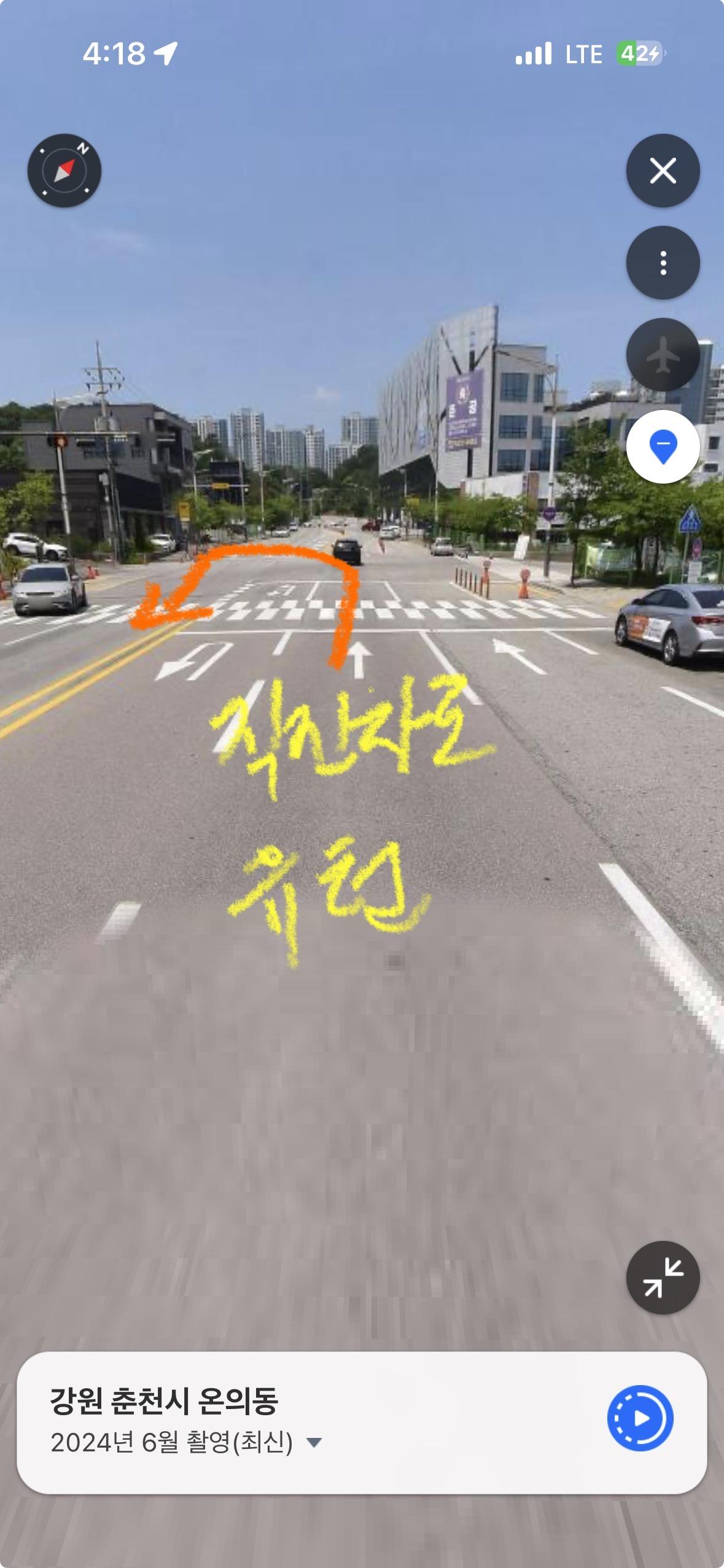Image resolution: width=724 pixels, height=1568 pixels.
Task: Tap the blue location pin button
Action: click(x=663, y=447)
